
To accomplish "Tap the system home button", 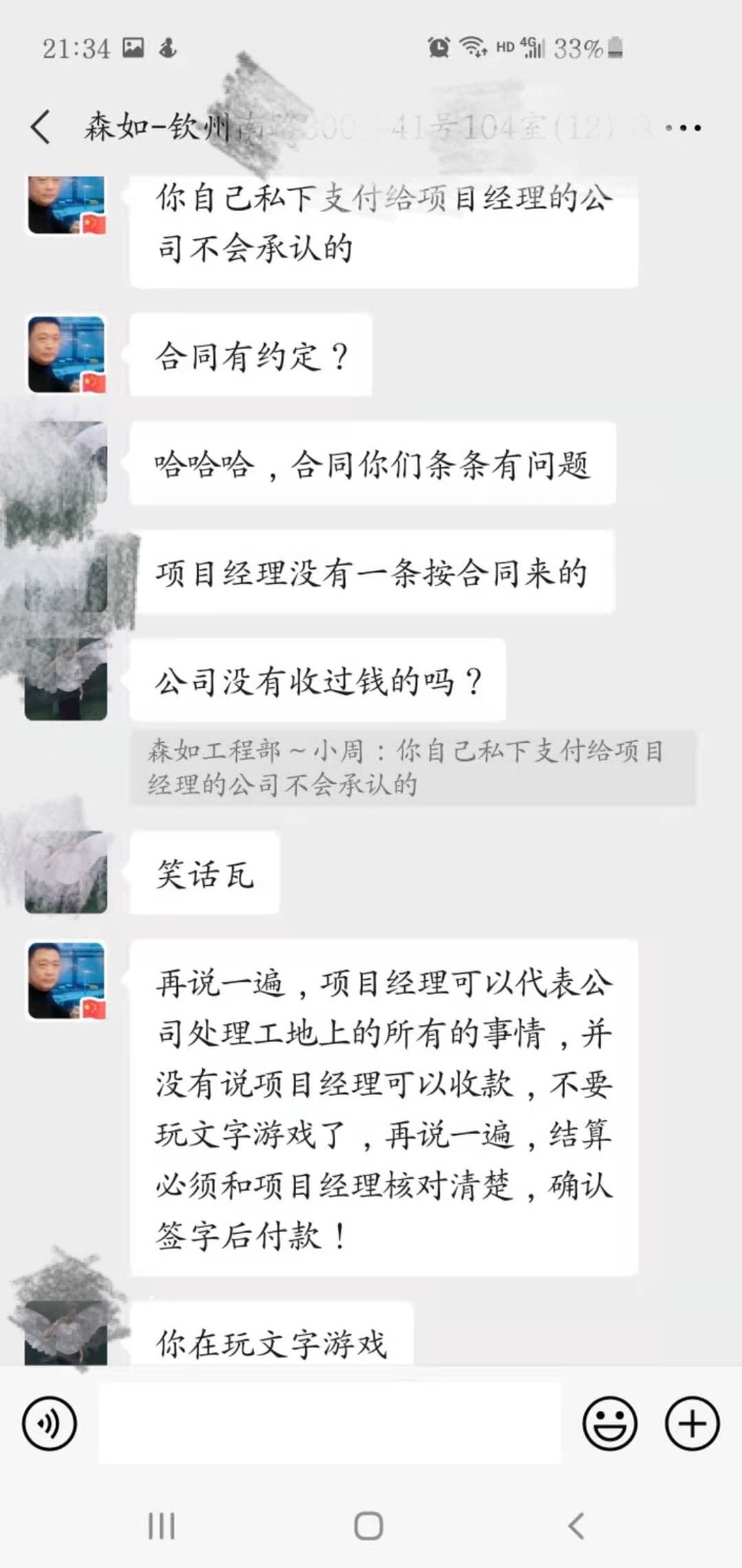I will pyautogui.click(x=369, y=1525).
